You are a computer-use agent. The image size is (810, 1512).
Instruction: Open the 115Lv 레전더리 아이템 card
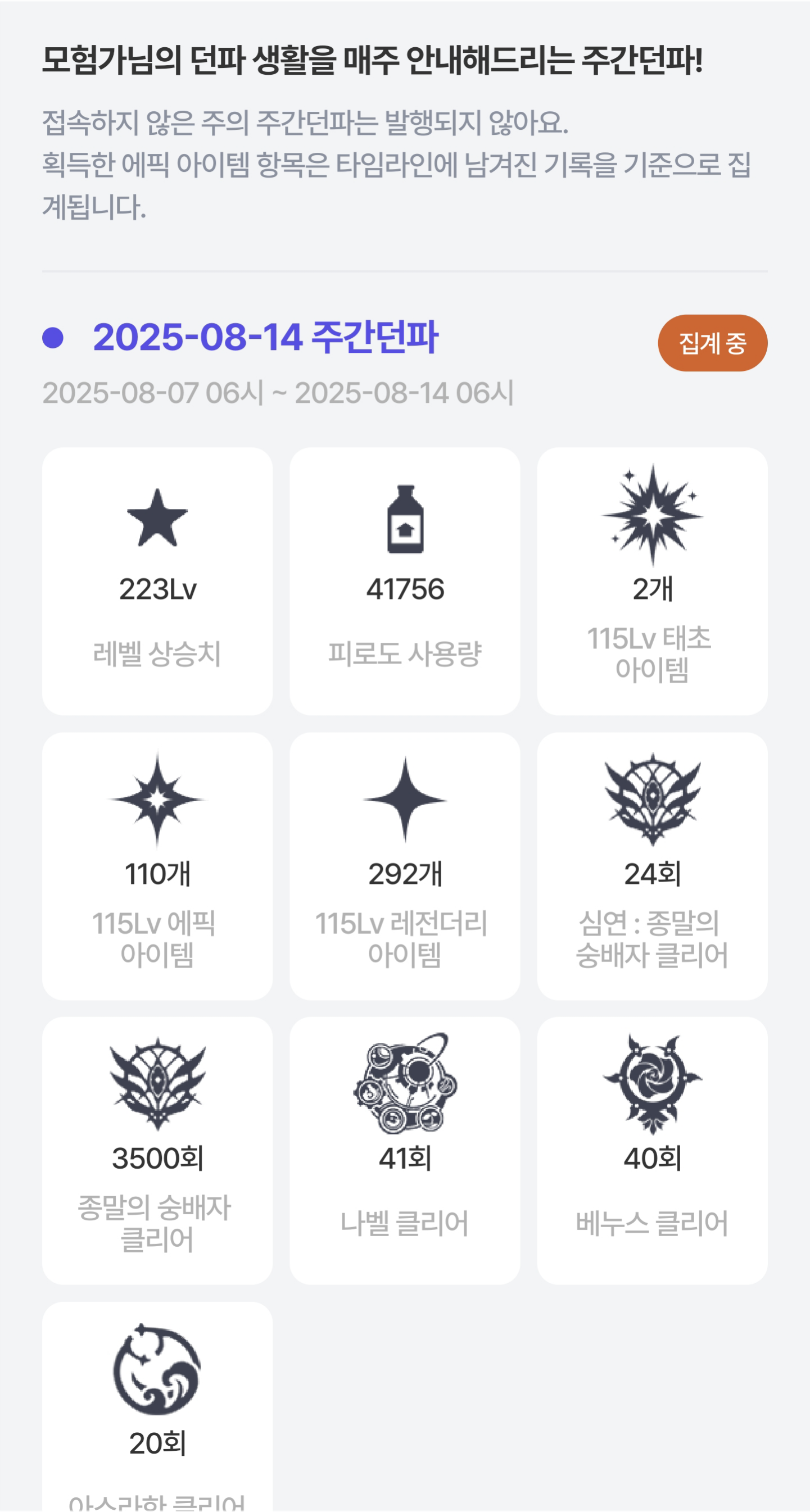pos(405,866)
